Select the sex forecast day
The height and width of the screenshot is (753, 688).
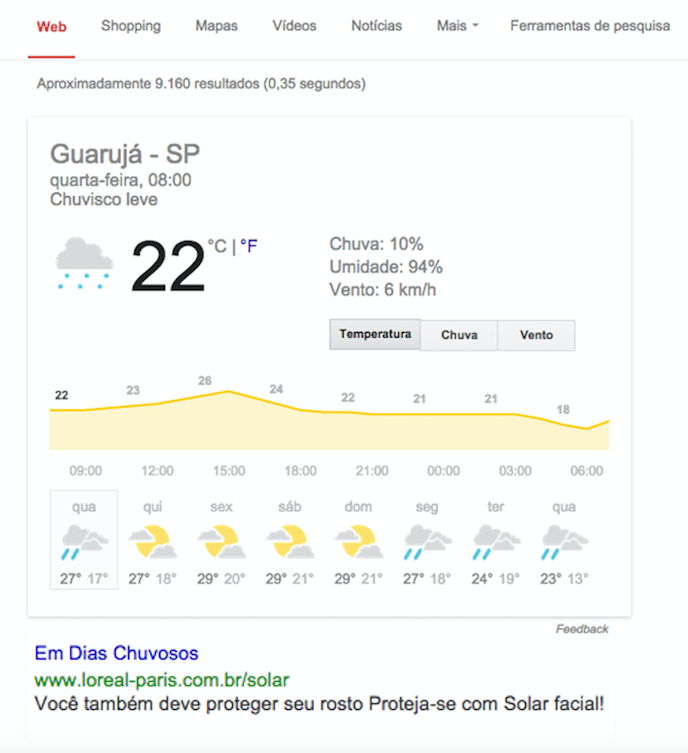pyautogui.click(x=221, y=540)
